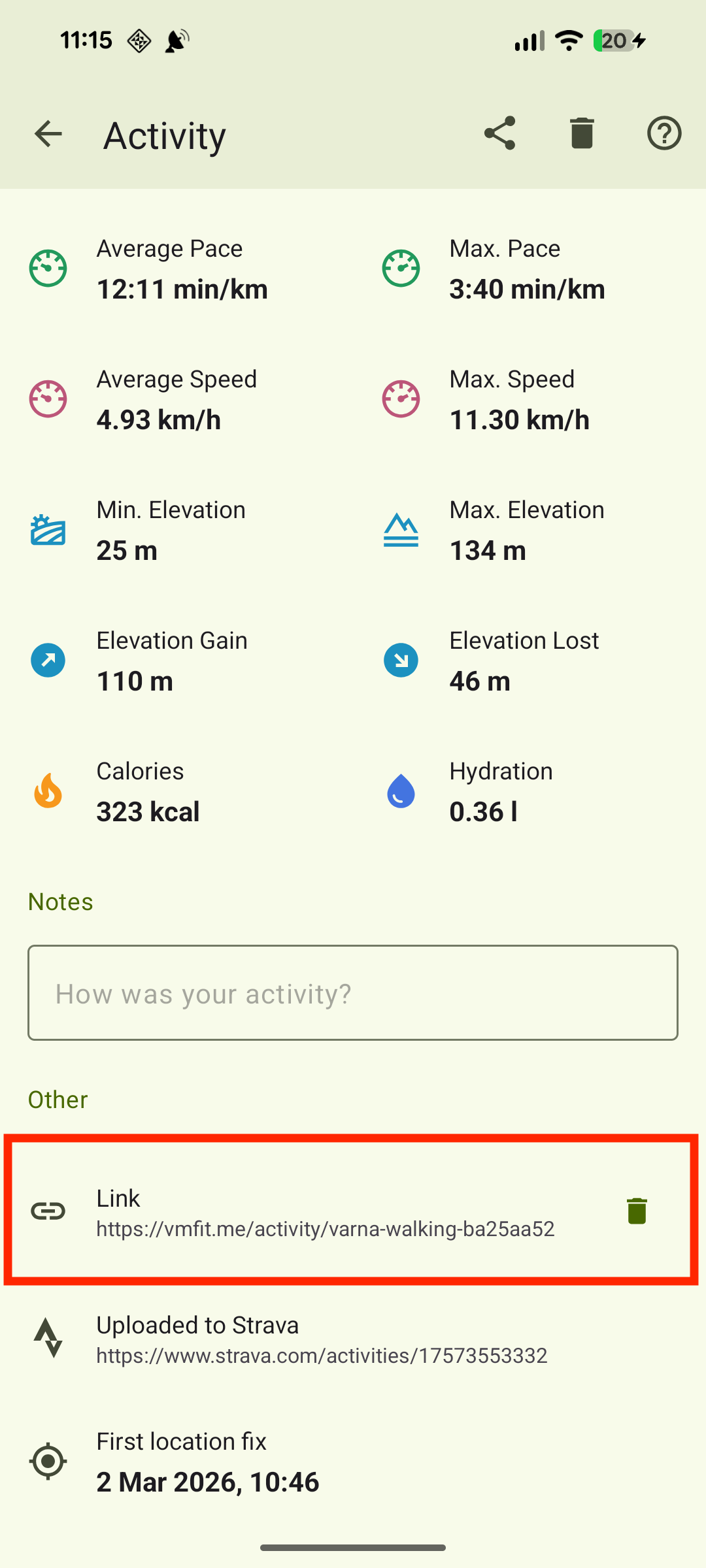Delete the activity using the top trash icon
Viewport: 706px width, 1568px height.
[582, 134]
